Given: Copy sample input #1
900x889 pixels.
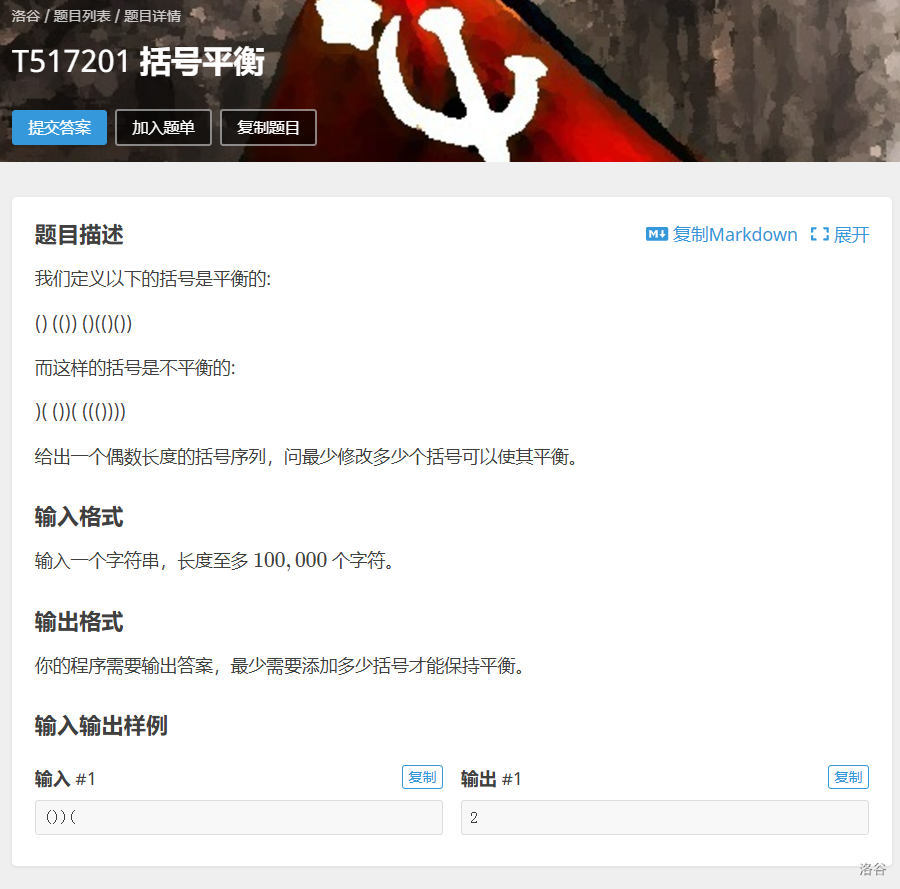Looking at the screenshot, I should (x=422, y=777).
